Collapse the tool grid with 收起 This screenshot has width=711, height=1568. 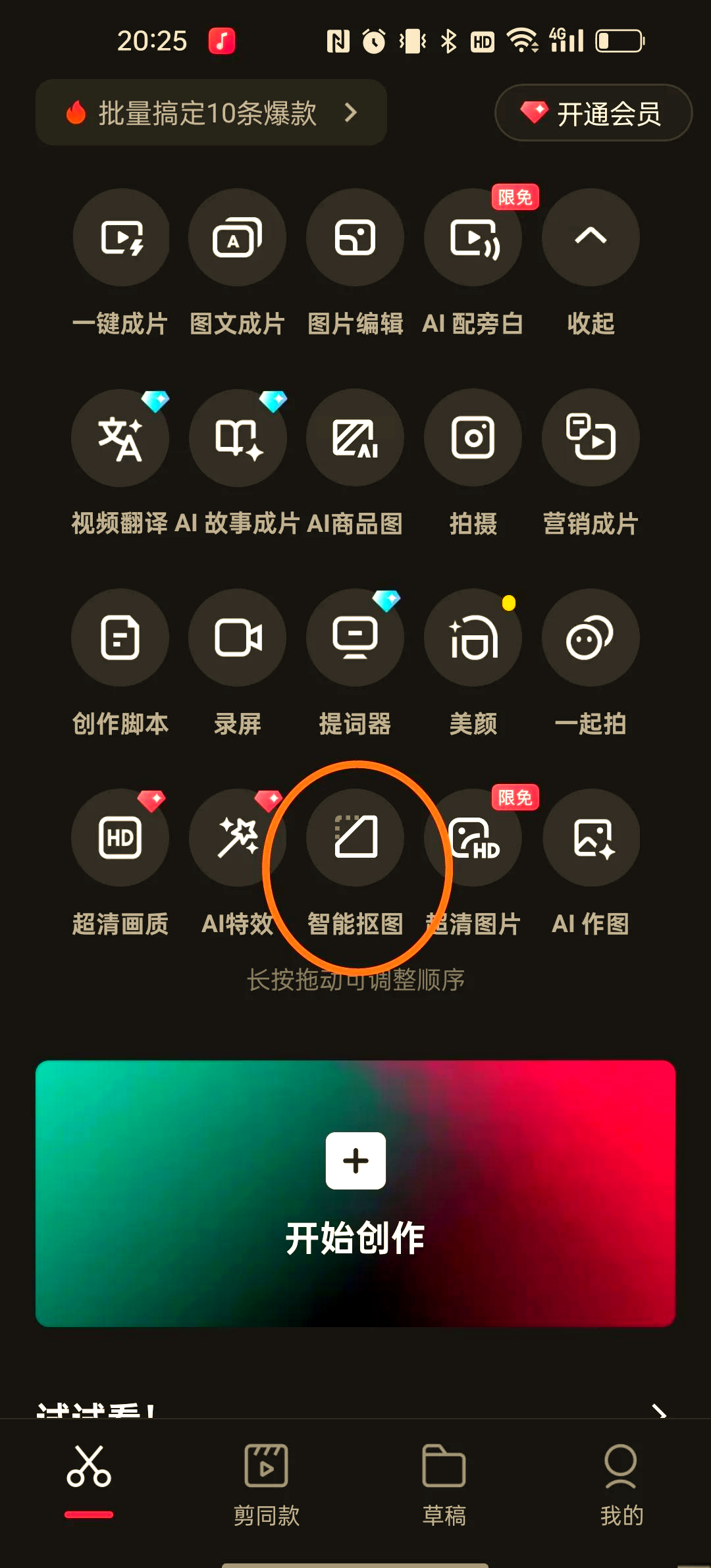pos(591,238)
